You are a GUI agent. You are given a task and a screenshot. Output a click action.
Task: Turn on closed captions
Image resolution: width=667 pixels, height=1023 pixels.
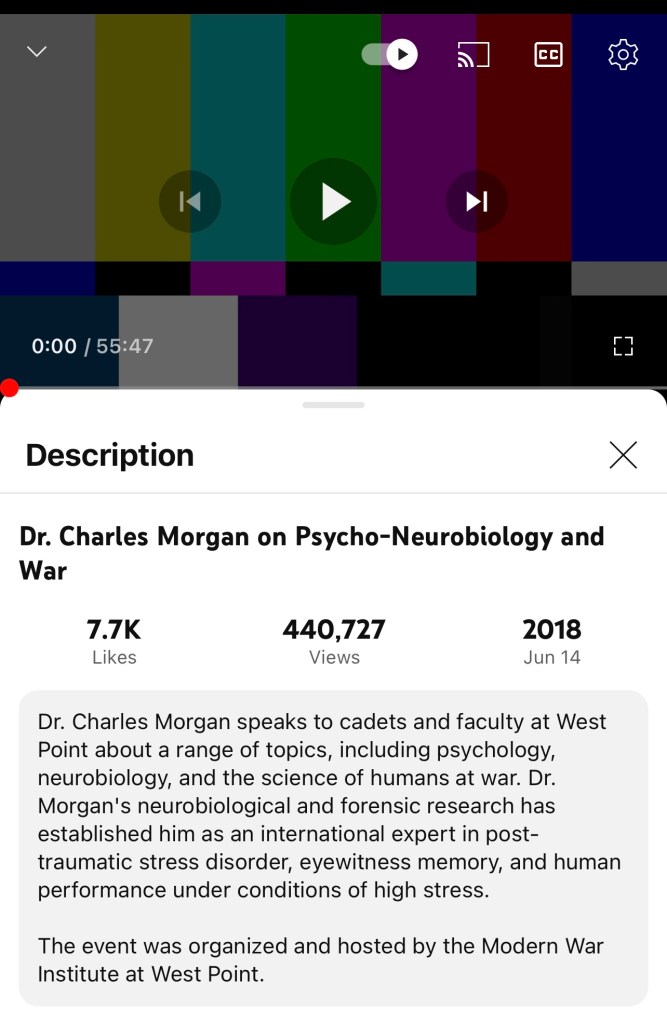point(548,55)
